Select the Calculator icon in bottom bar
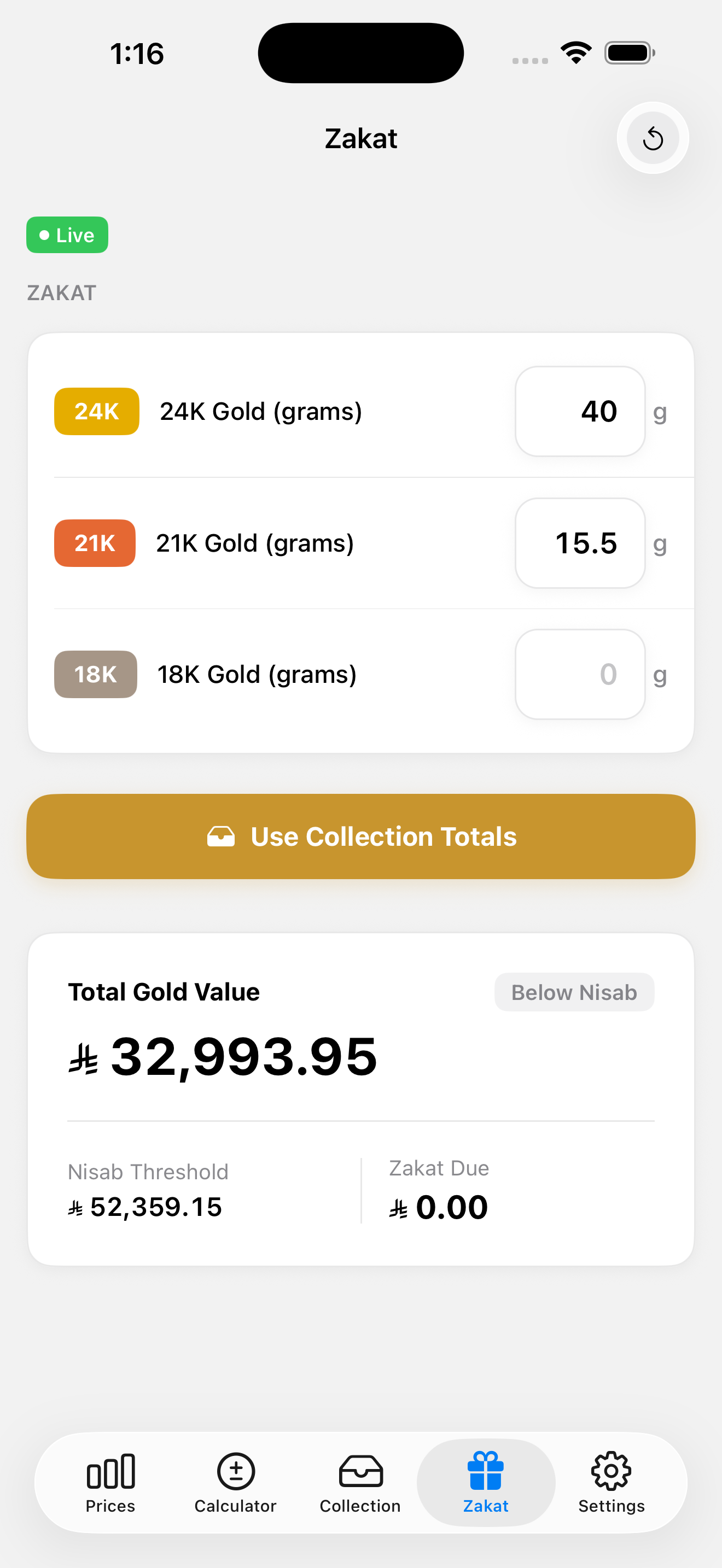This screenshot has width=722, height=1568. (x=236, y=1471)
